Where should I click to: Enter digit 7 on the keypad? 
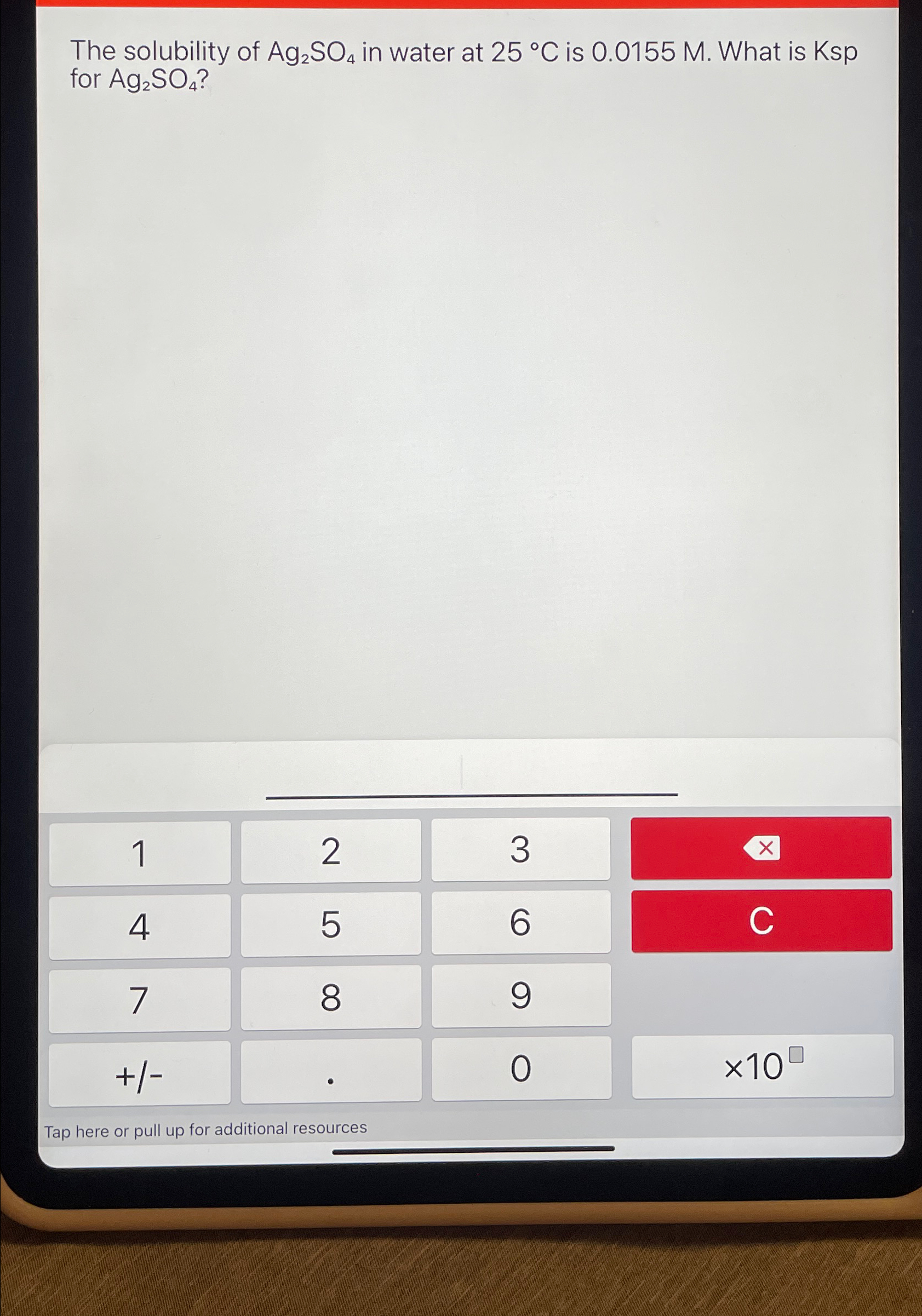coord(139,999)
